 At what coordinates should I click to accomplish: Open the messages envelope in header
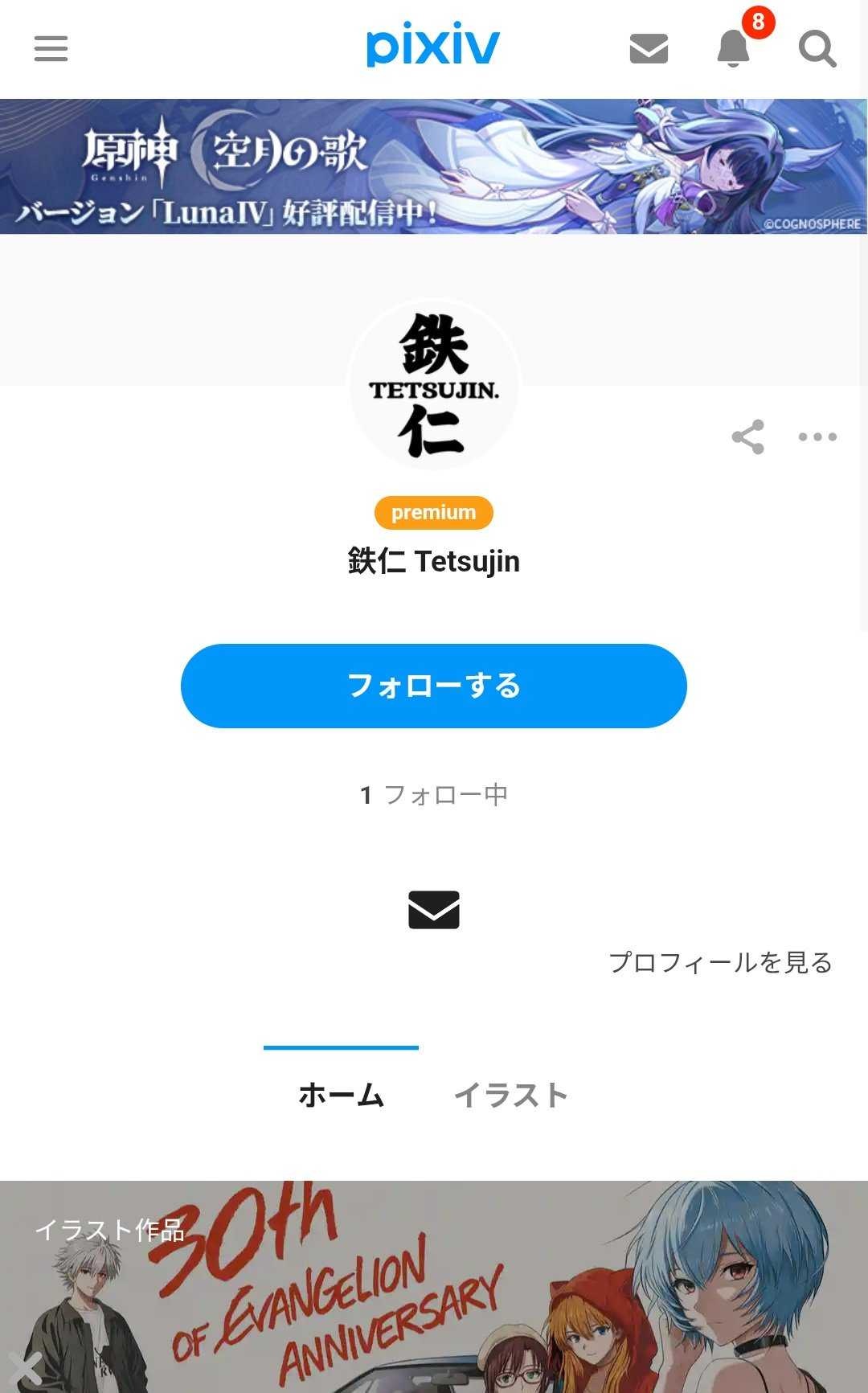(x=649, y=48)
